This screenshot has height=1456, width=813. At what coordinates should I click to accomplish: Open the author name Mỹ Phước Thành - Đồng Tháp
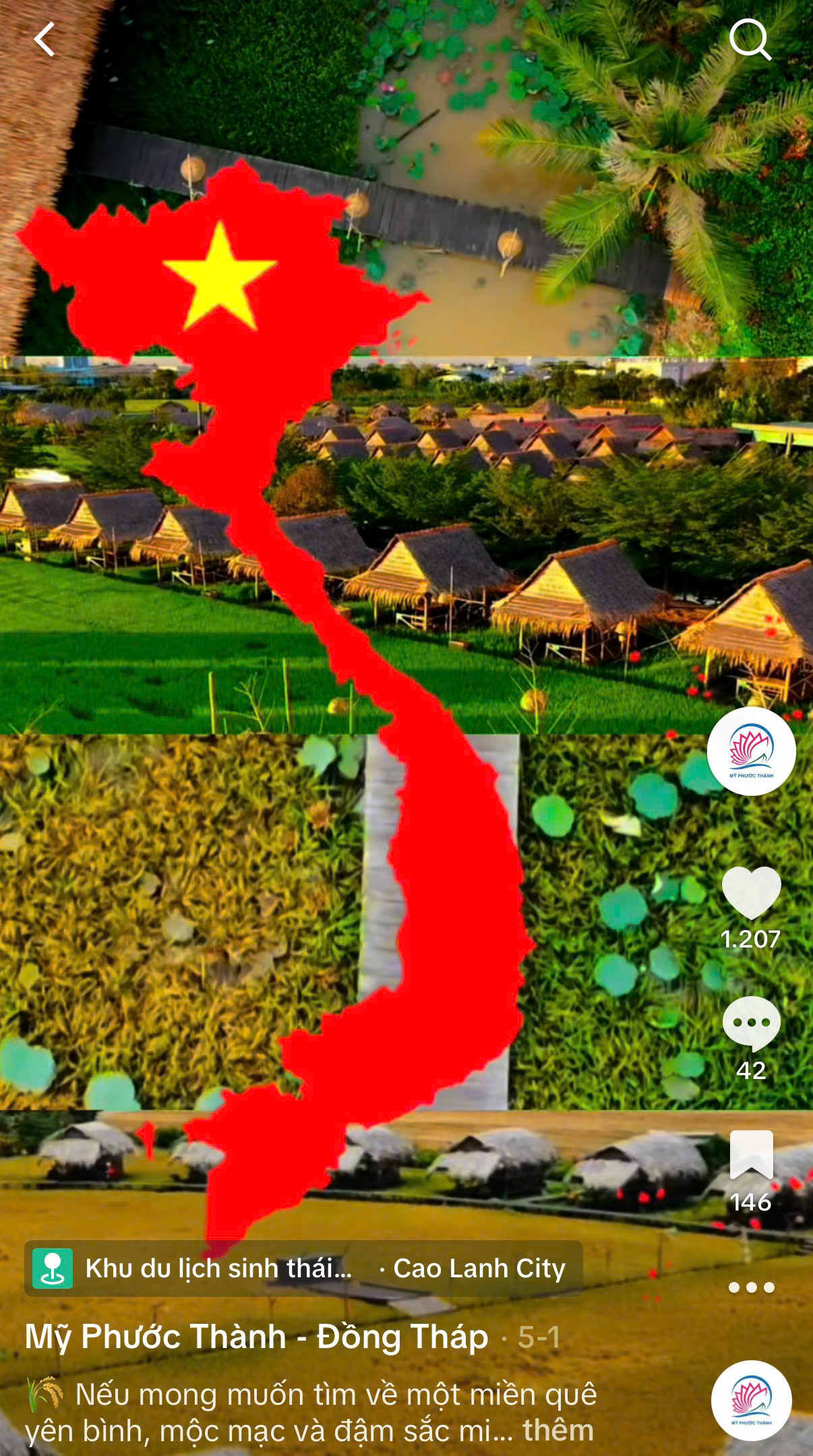coord(256,1337)
